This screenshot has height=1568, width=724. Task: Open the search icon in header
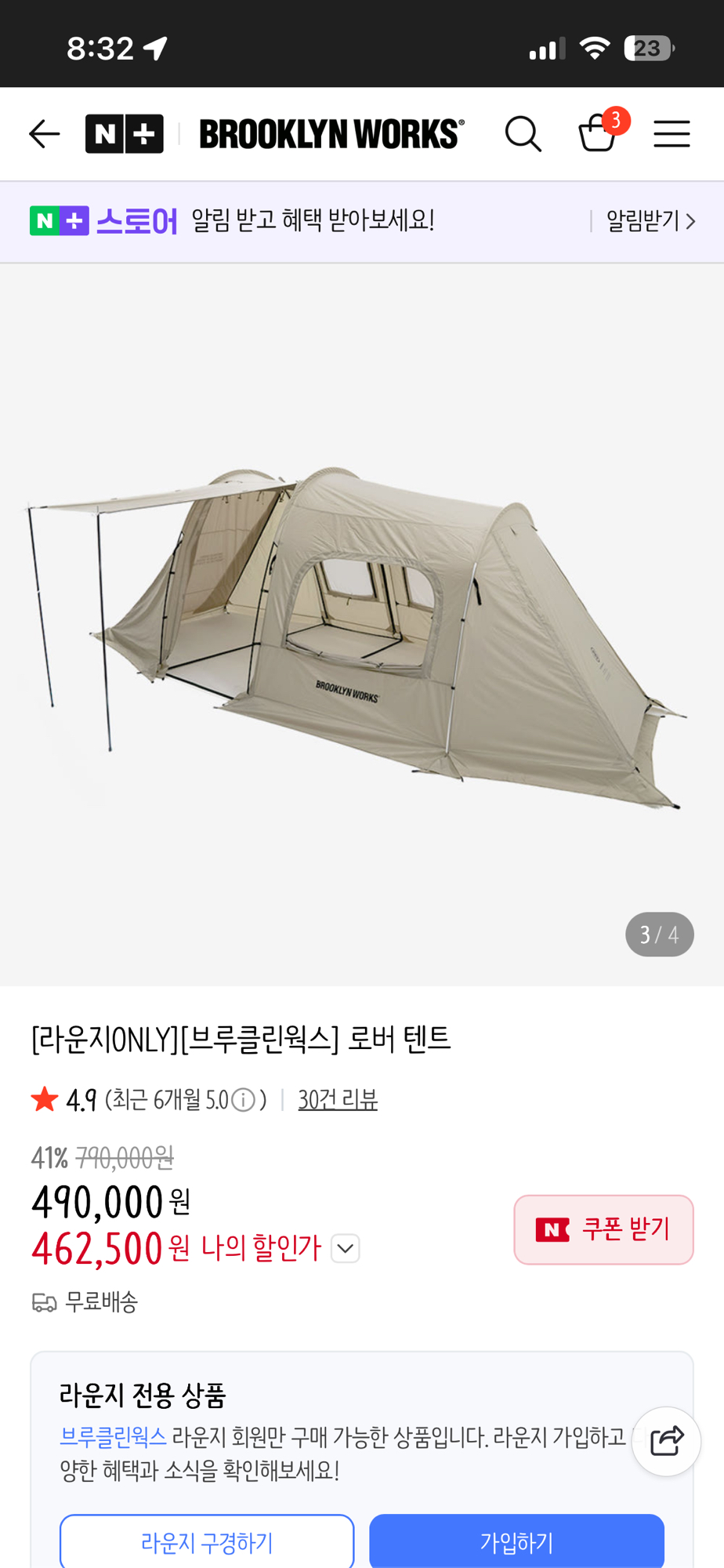523,134
